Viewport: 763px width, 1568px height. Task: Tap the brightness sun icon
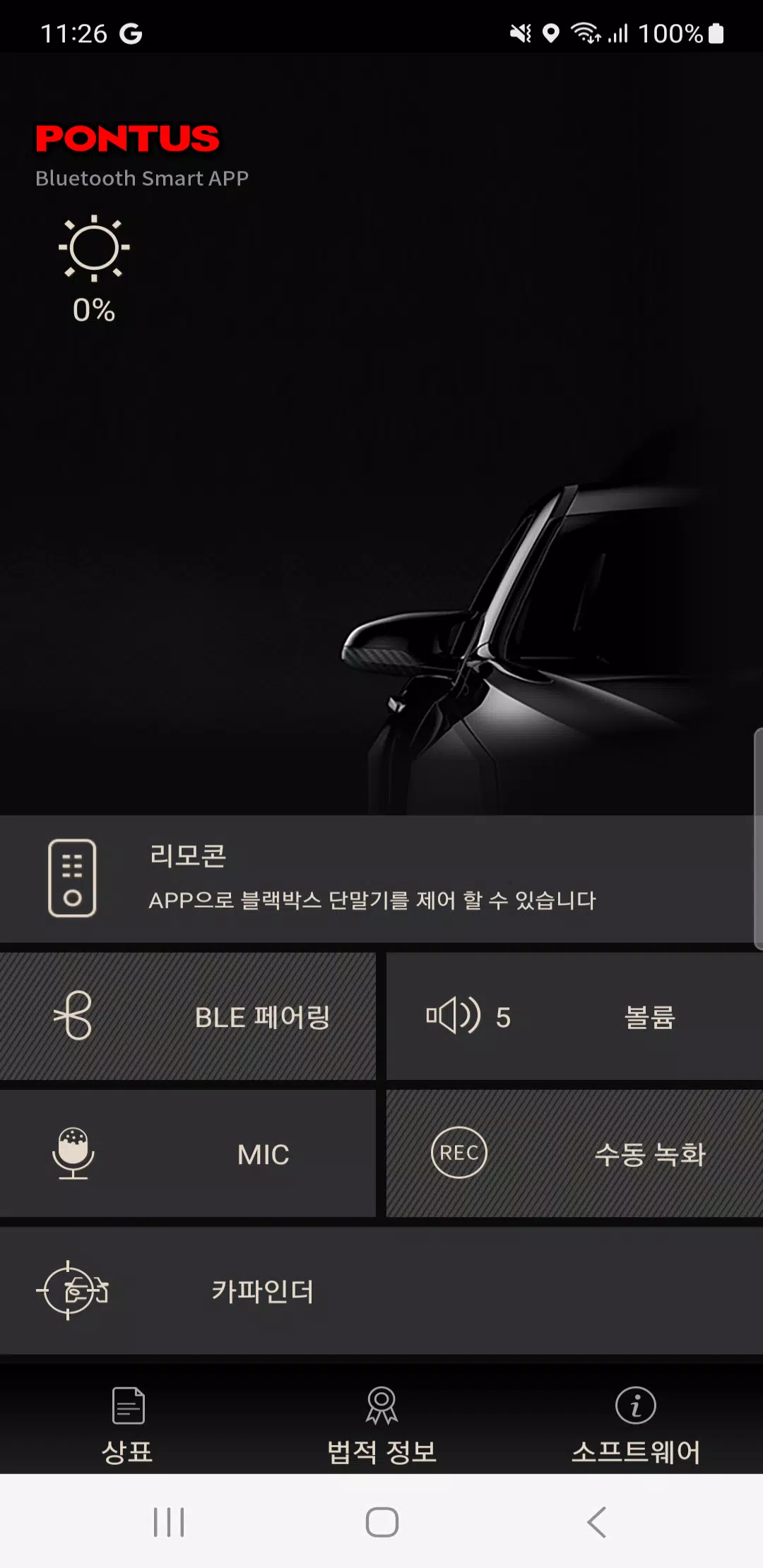(x=94, y=249)
